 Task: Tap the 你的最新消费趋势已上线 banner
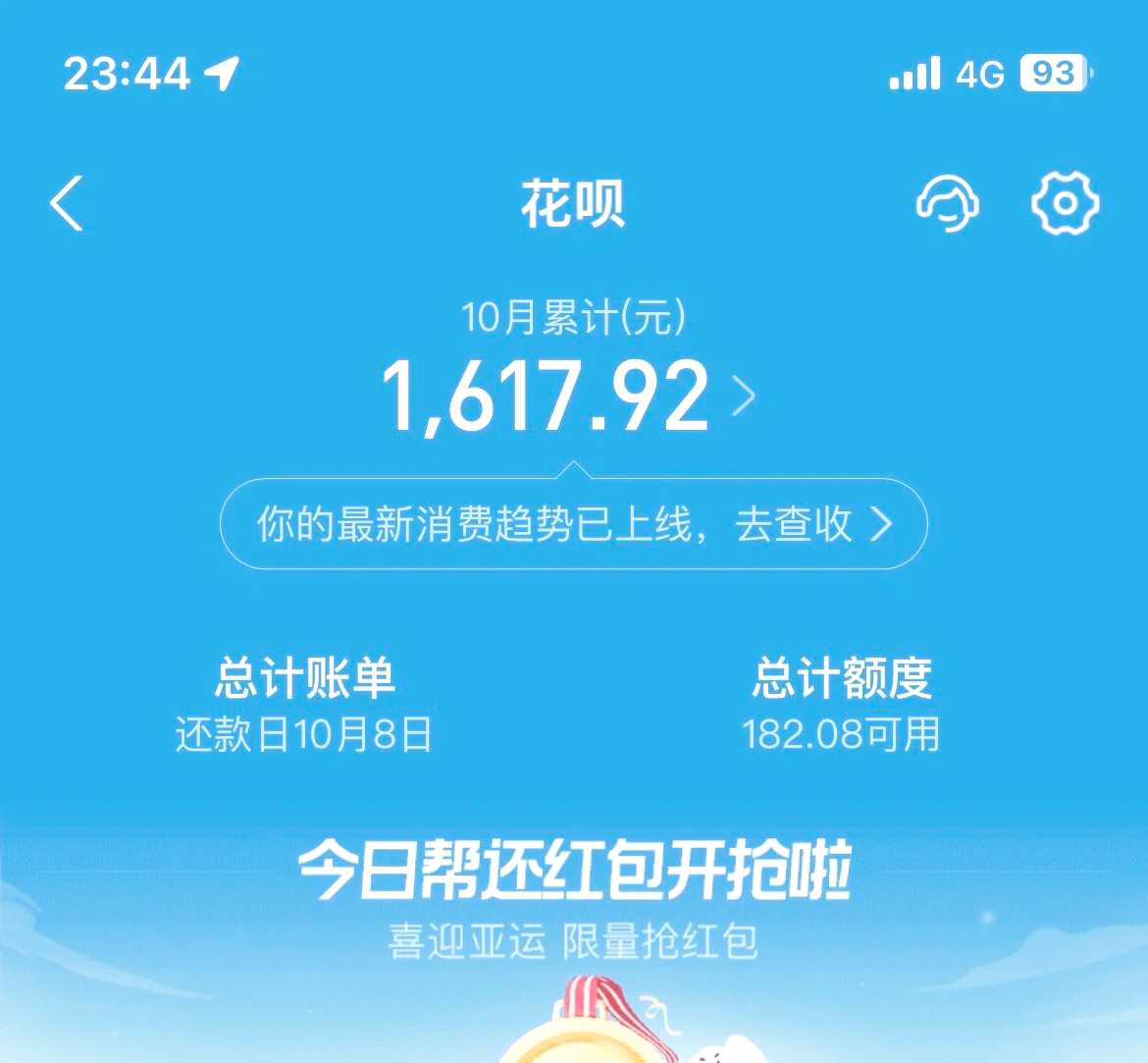pos(573,524)
